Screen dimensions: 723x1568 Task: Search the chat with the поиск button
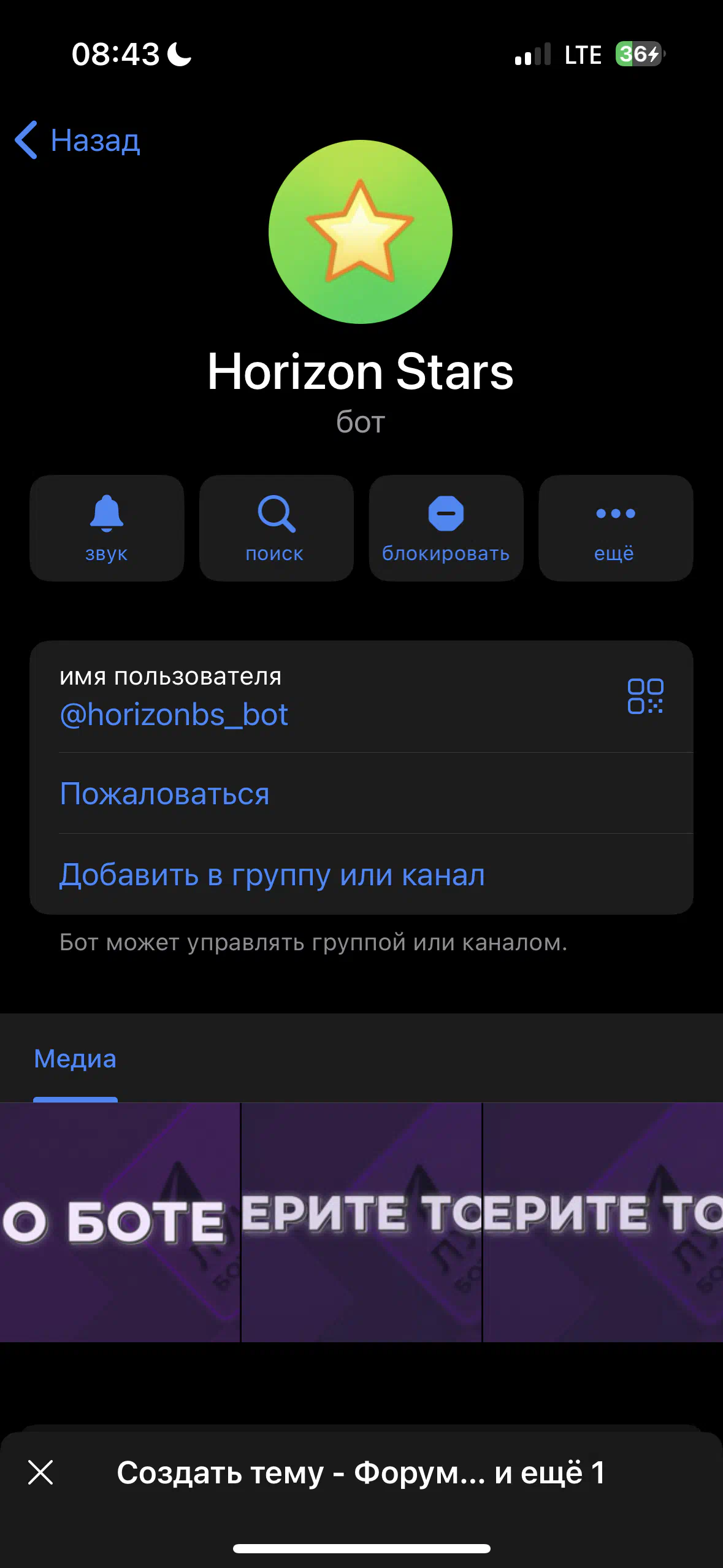276,528
